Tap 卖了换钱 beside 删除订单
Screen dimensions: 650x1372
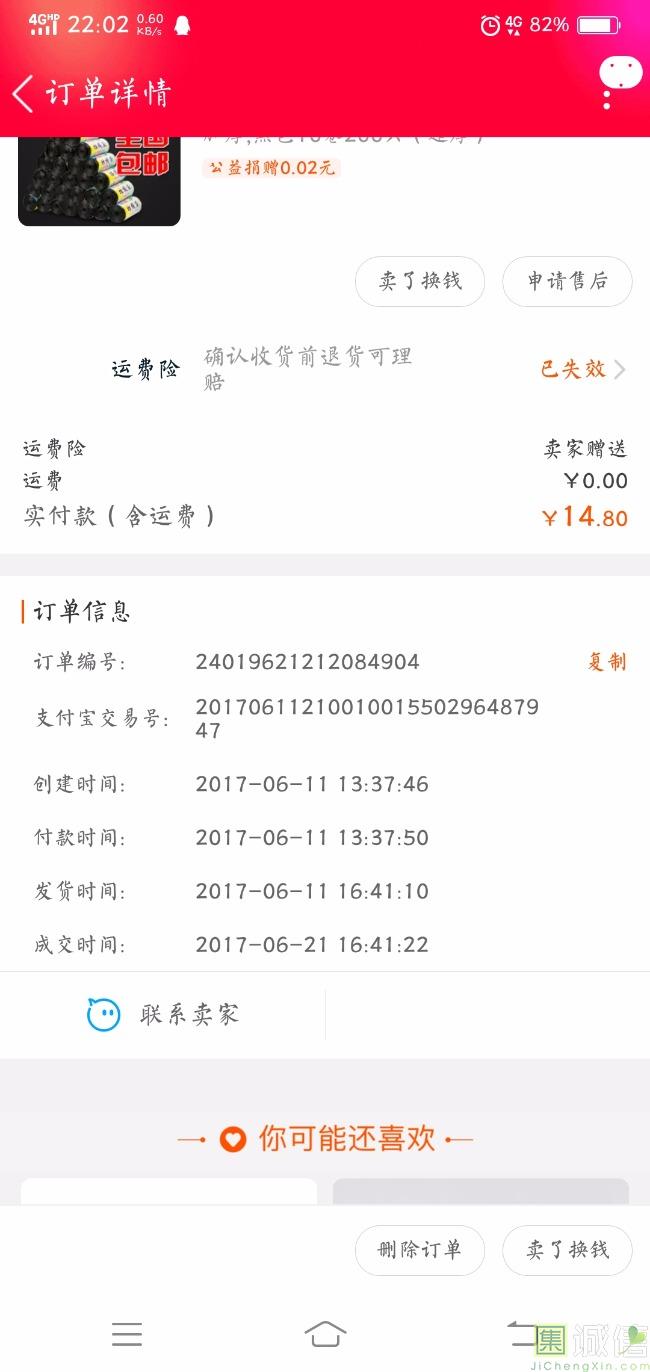click(567, 1250)
